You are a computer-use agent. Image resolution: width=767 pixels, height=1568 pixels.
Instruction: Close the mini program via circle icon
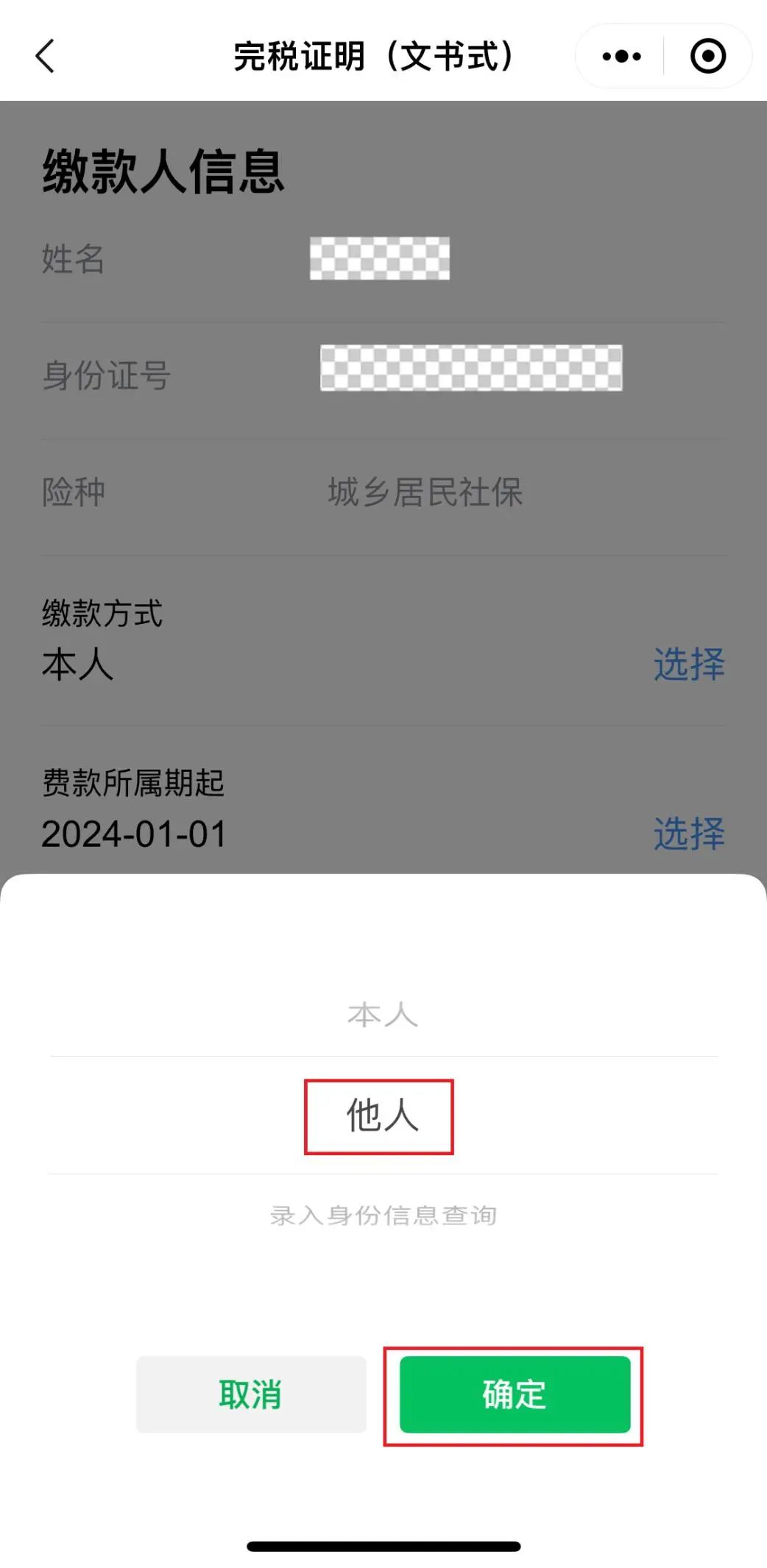pos(708,57)
